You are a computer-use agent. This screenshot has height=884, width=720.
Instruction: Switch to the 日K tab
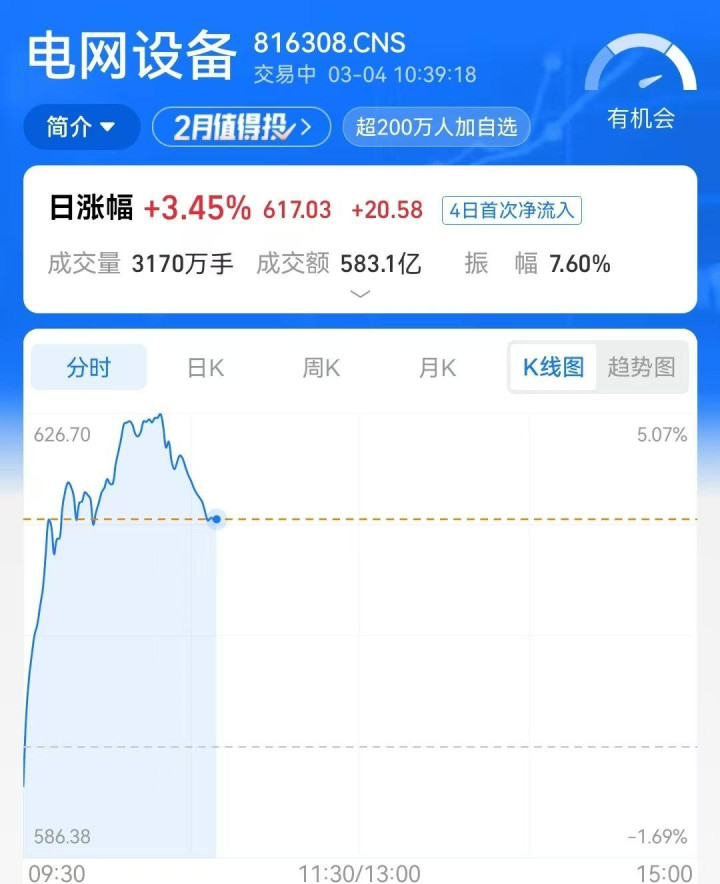[205, 368]
